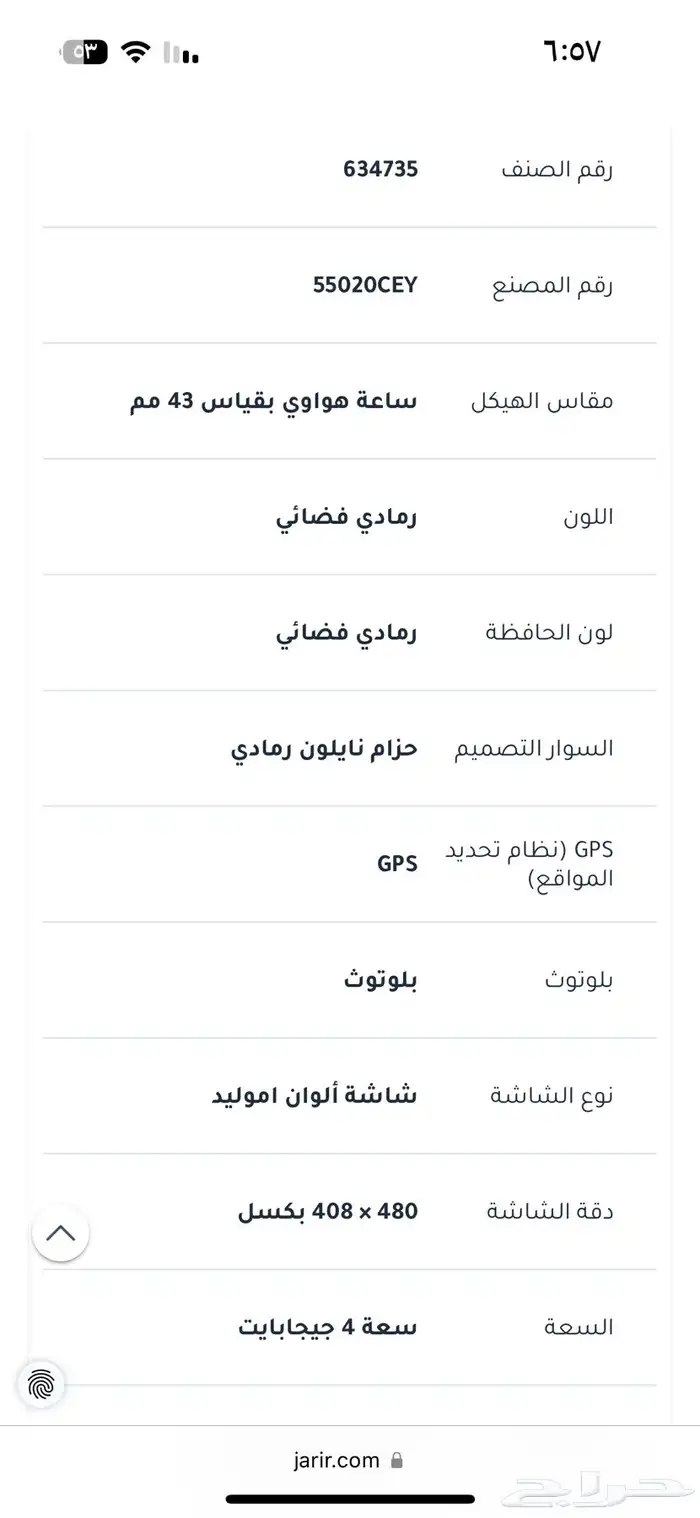
Task: Open the fingerprint privacy settings icon
Action: [41, 1385]
